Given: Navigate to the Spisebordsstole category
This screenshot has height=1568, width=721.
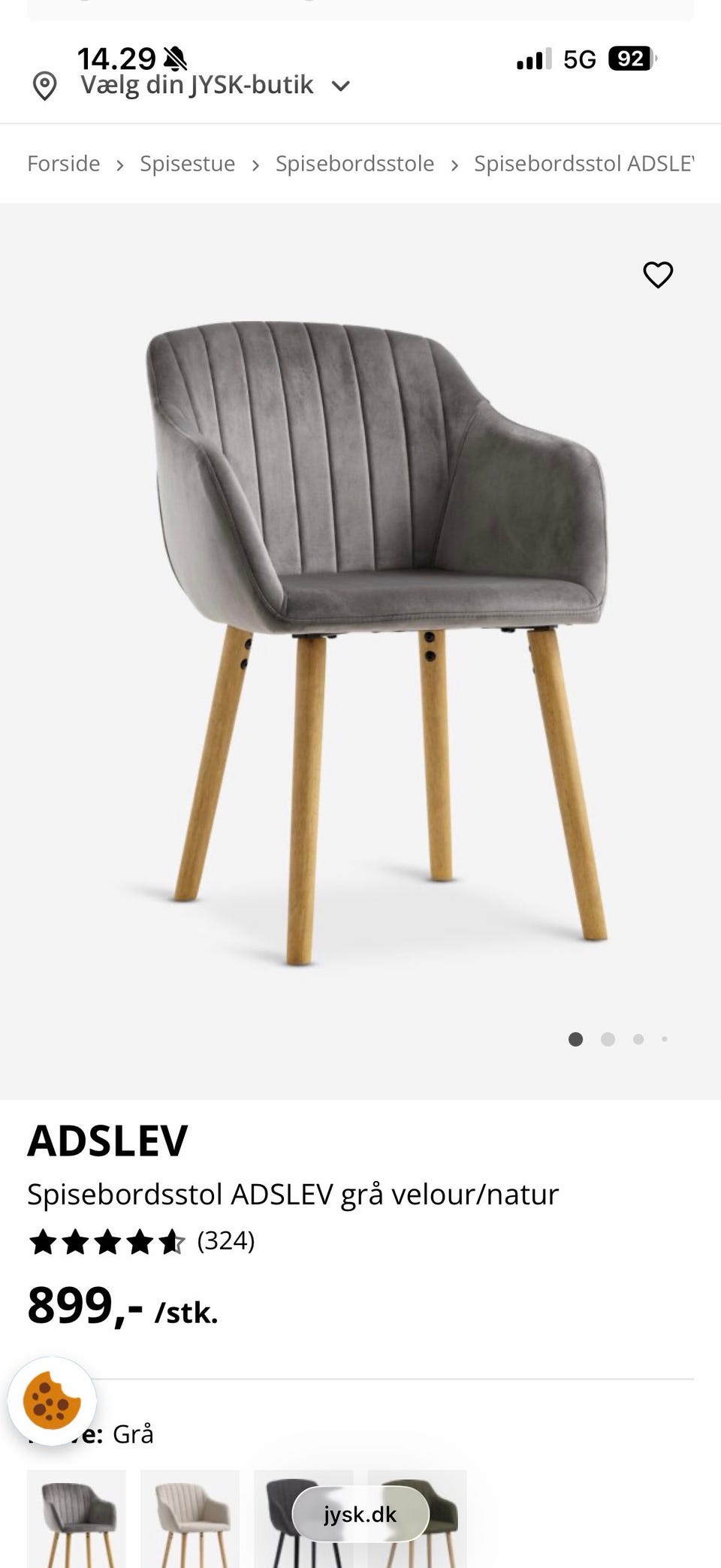Looking at the screenshot, I should 354,164.
